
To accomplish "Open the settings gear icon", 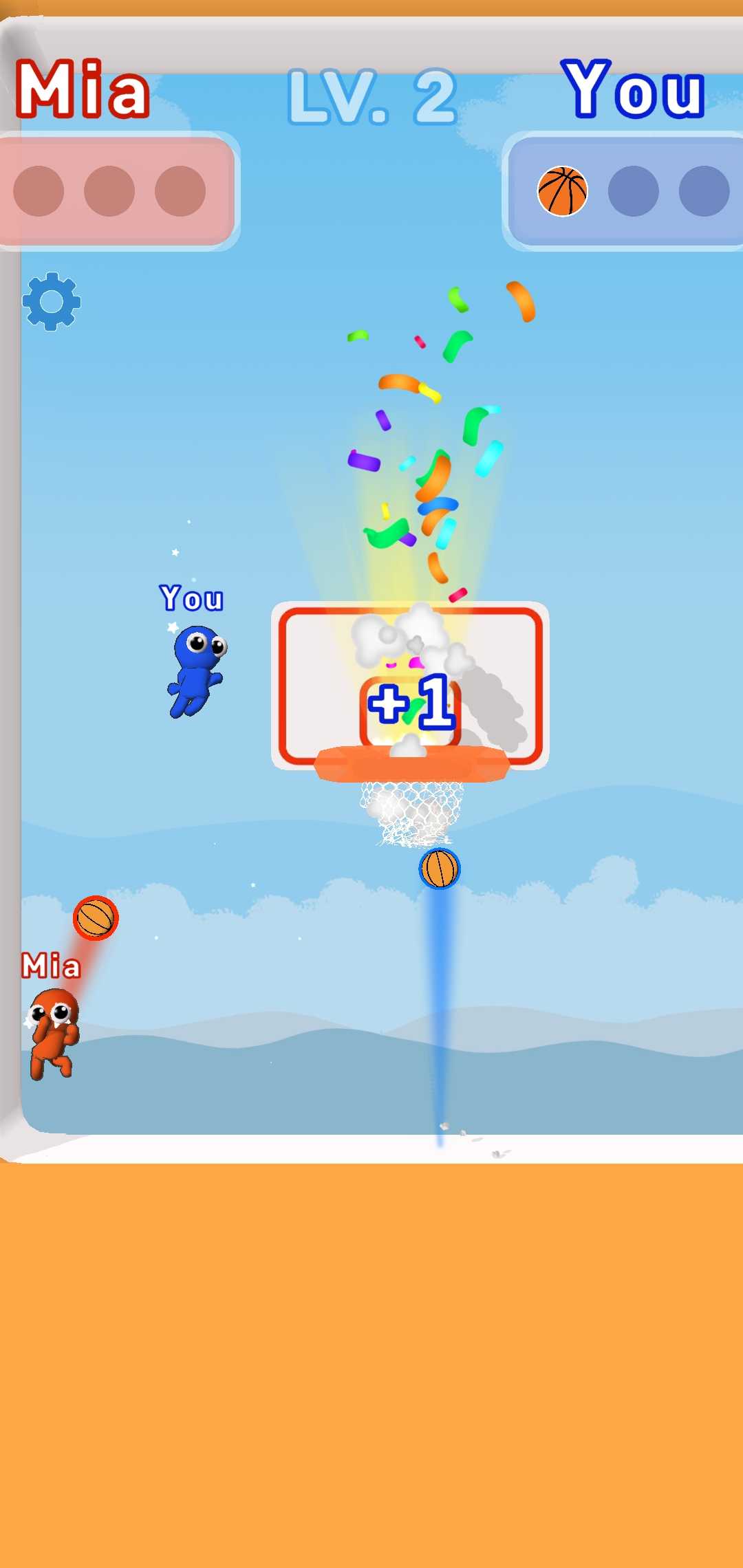I will tap(52, 301).
